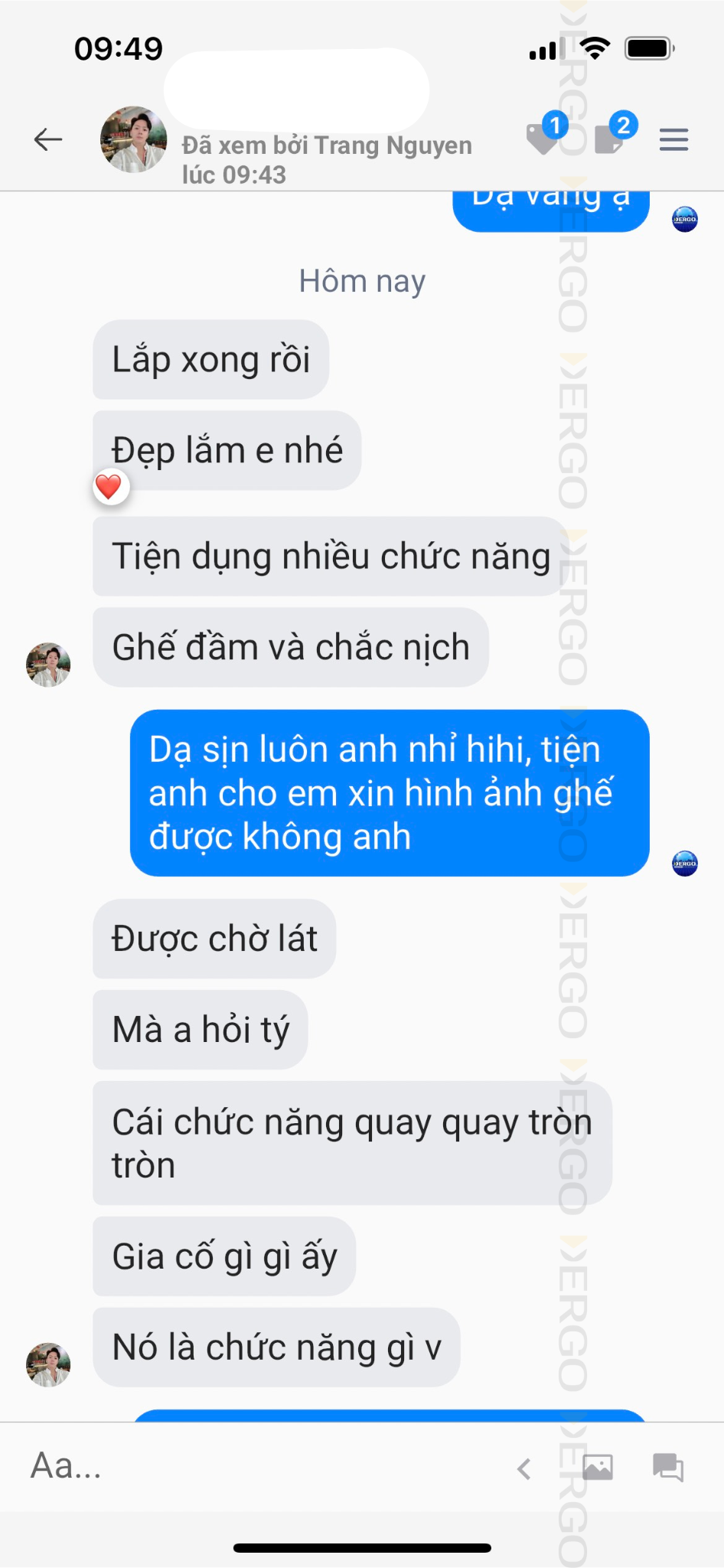Screen dimensions: 724x1568
Task: Expand the left chevron beside input
Action: tap(524, 1468)
